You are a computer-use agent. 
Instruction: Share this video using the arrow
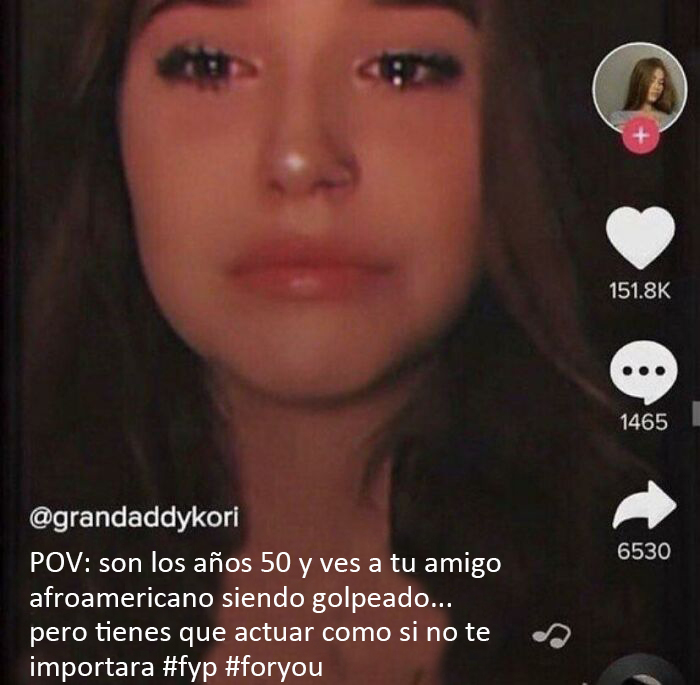click(643, 507)
